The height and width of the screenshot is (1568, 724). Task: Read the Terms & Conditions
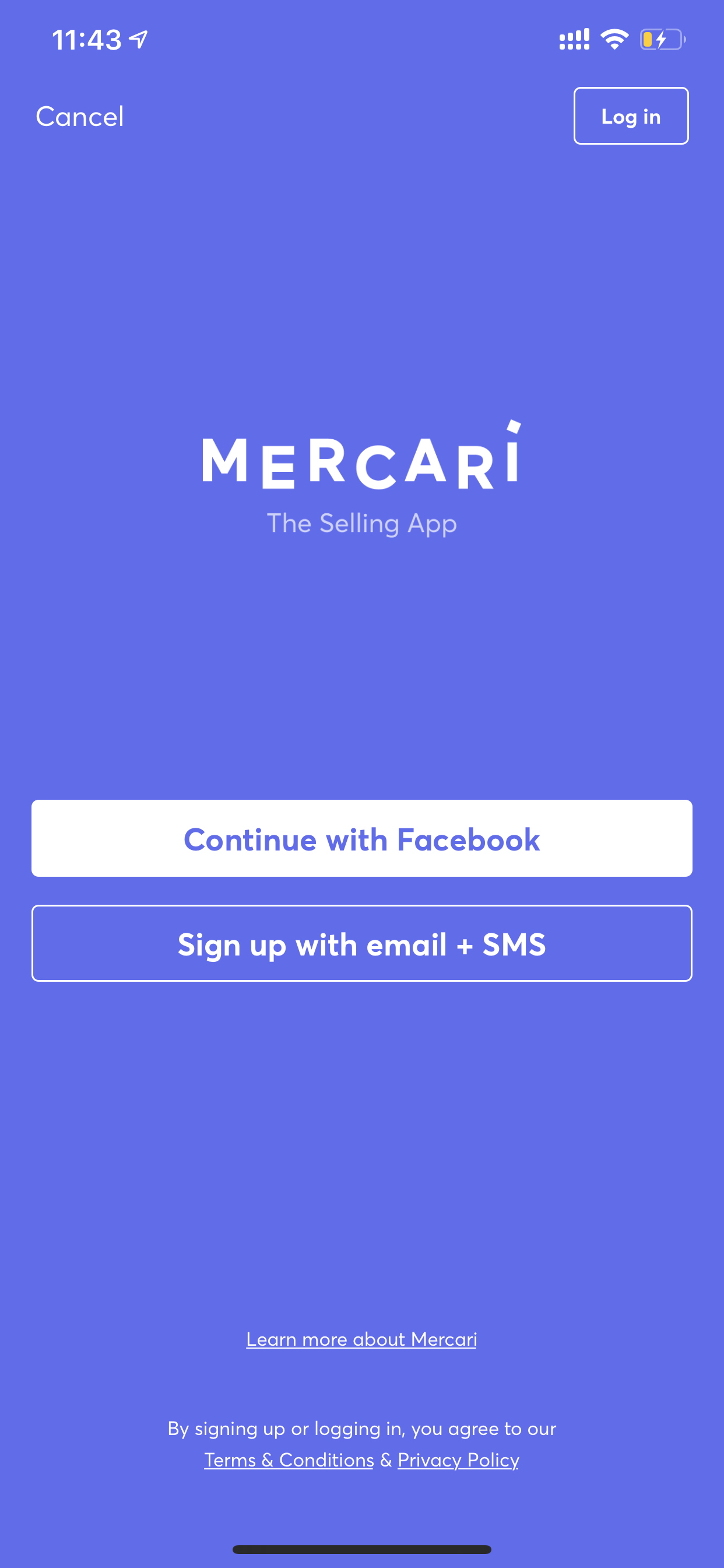point(289,1459)
